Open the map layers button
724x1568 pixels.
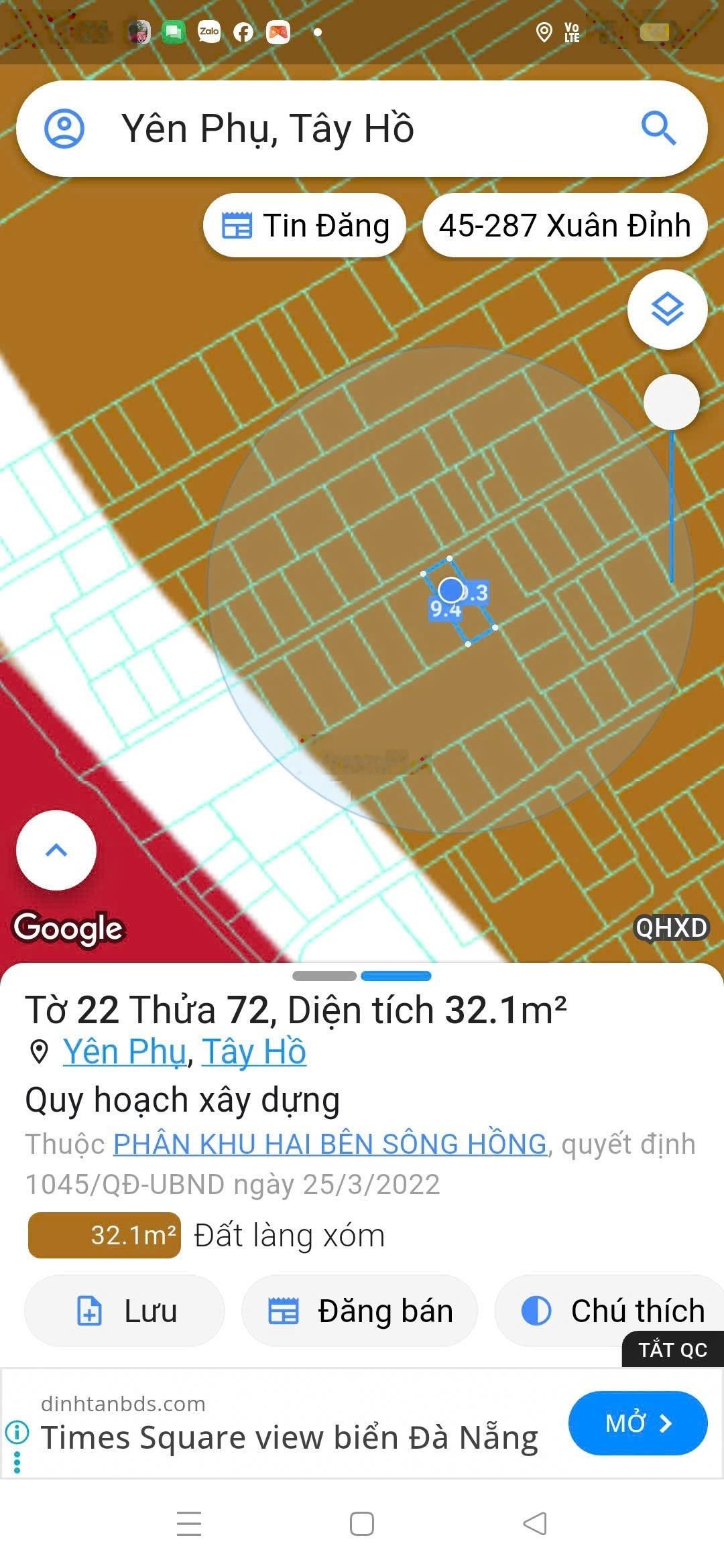coord(667,310)
